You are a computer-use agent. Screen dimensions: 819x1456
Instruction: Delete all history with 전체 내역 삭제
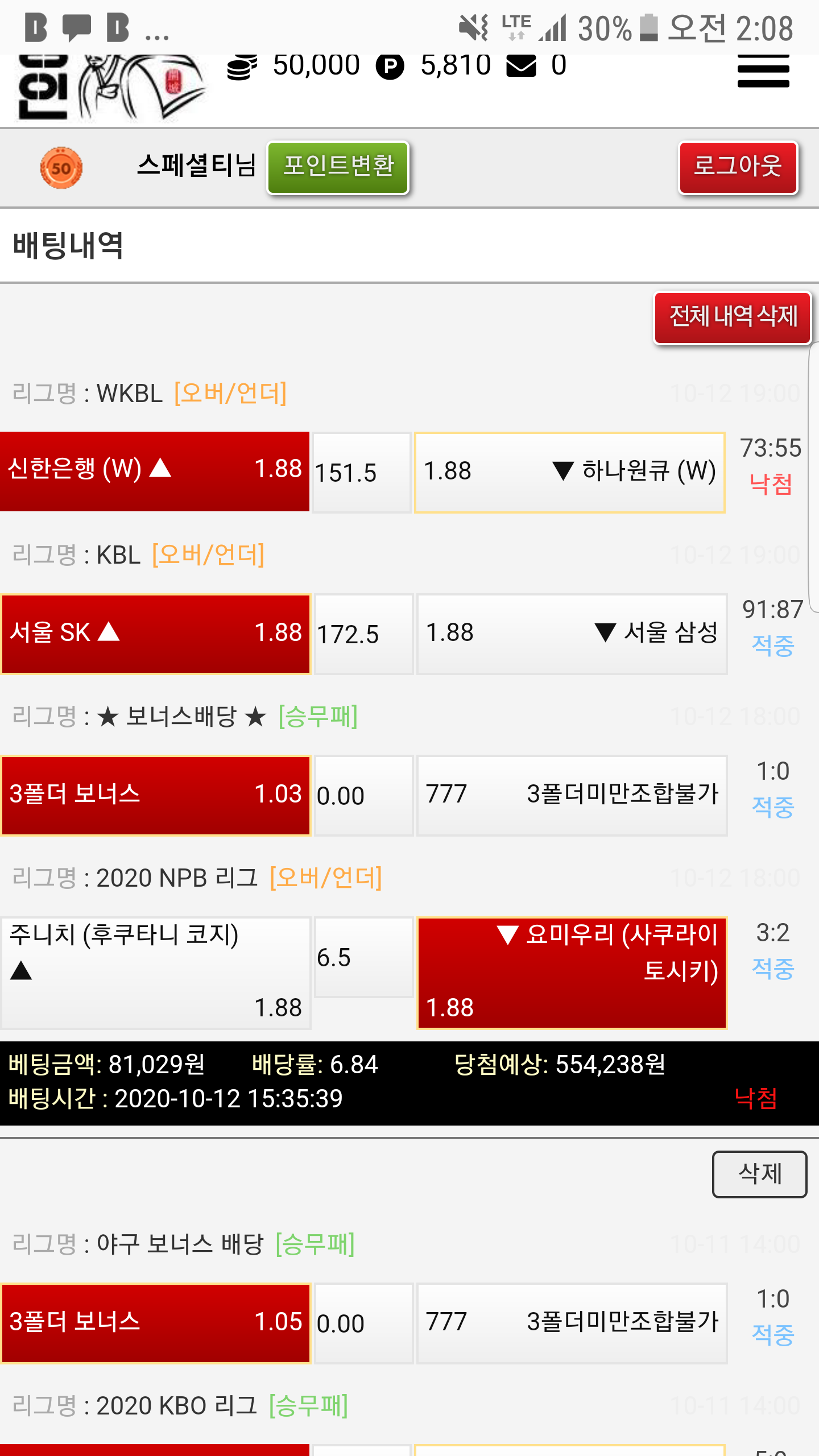pos(733,317)
